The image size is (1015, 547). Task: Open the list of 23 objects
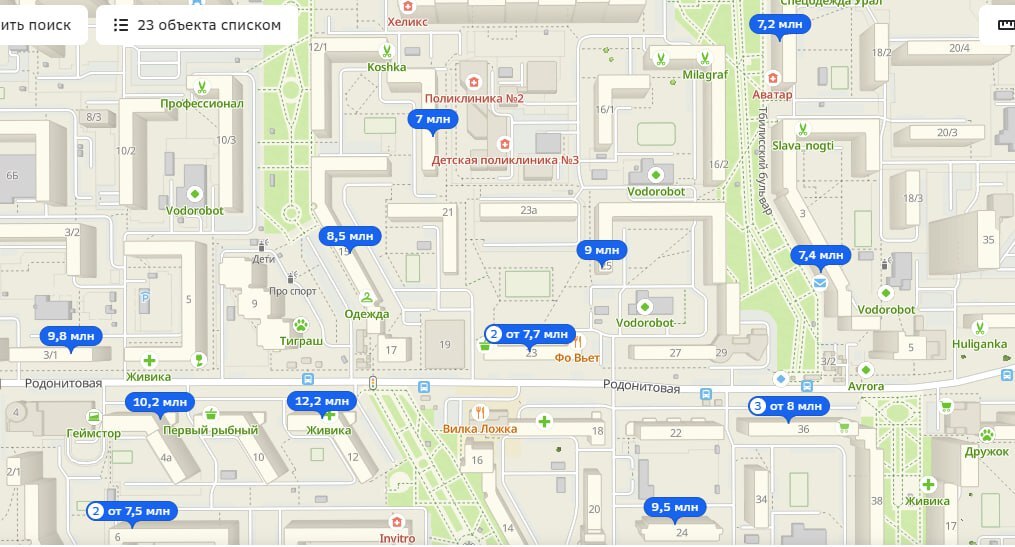click(196, 25)
